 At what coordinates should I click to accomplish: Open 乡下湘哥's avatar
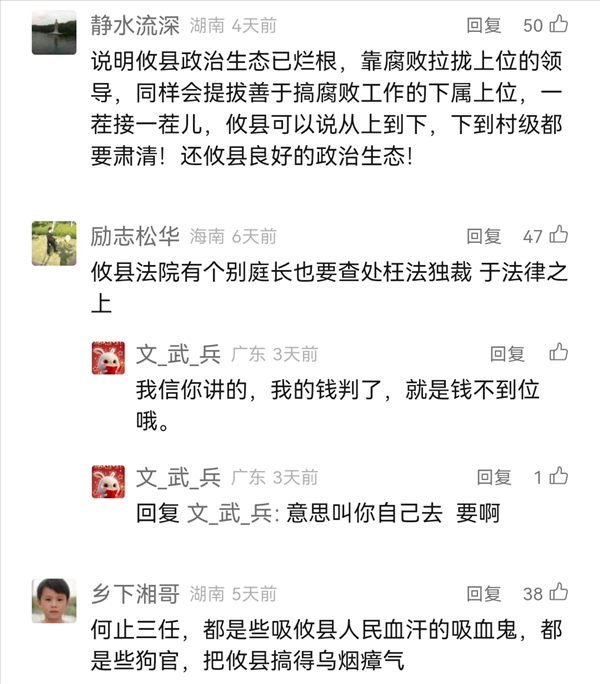(x=54, y=601)
